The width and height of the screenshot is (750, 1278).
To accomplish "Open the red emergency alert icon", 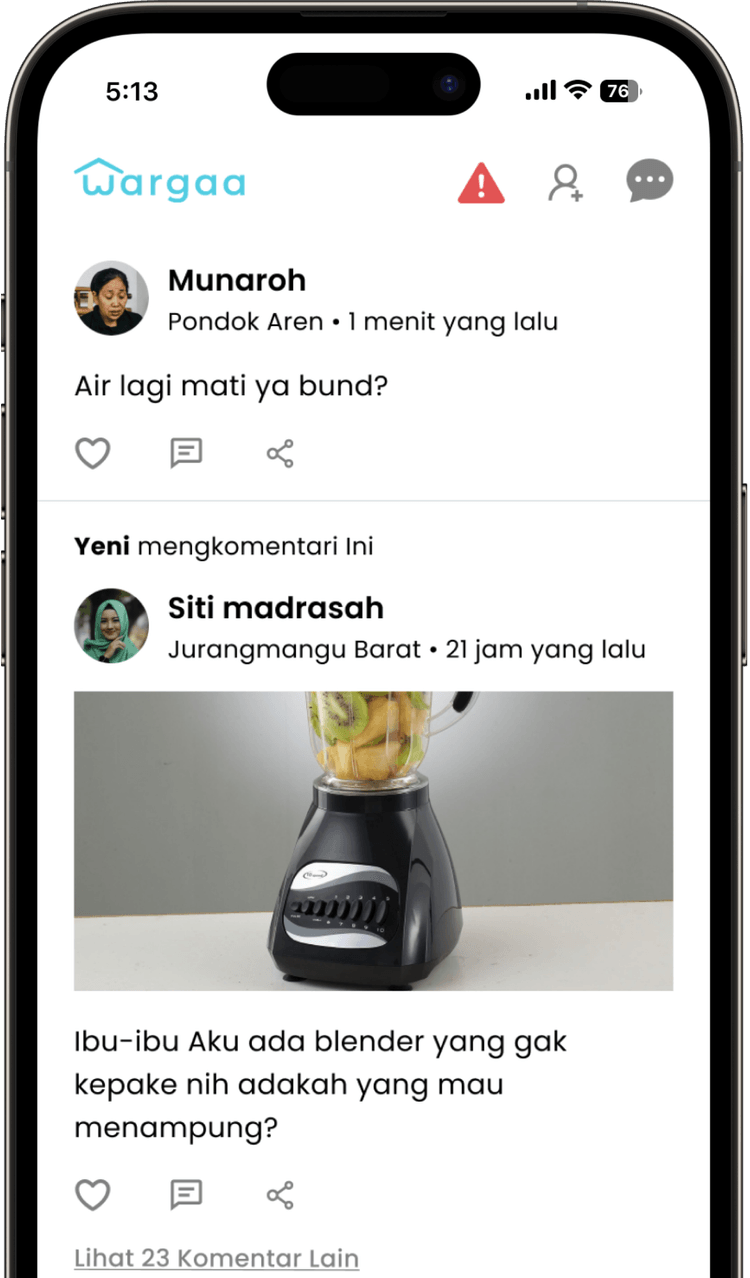I will 481,183.
